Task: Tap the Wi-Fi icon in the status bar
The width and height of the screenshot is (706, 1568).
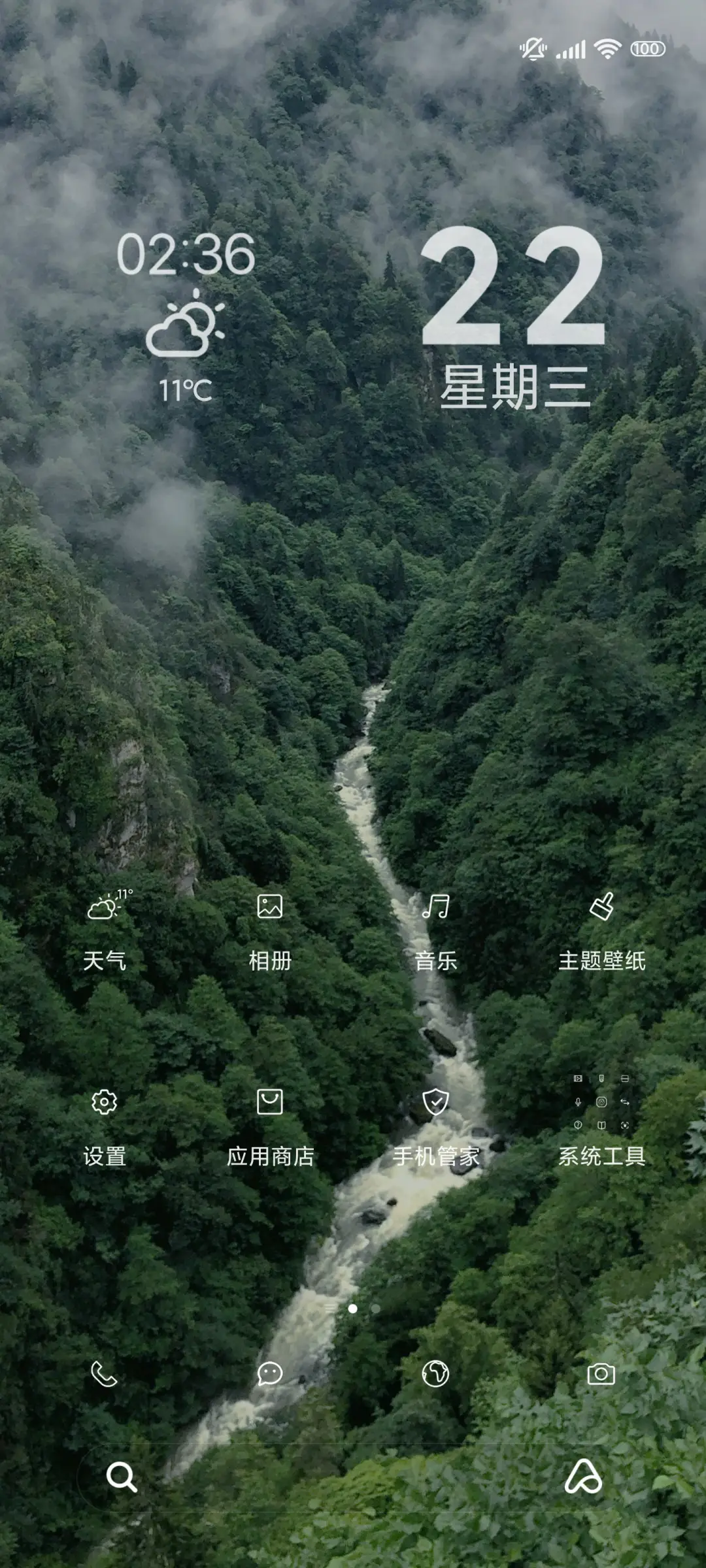Action: [x=607, y=48]
